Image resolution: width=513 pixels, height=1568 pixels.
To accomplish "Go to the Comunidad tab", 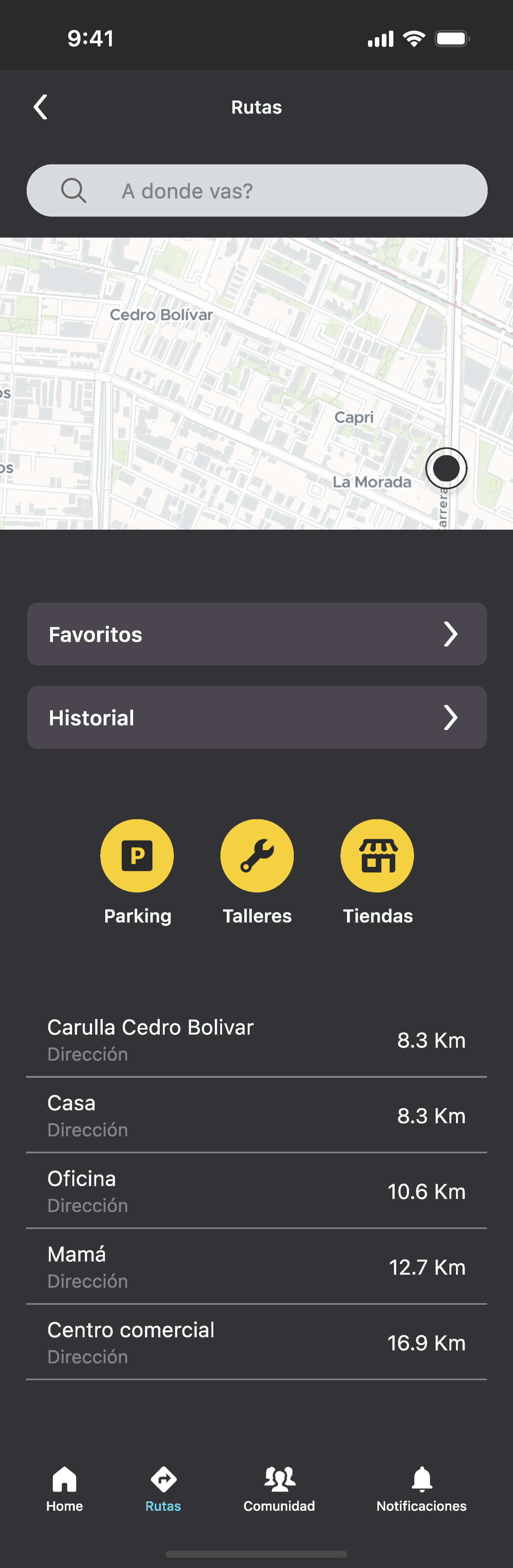I will pyautogui.click(x=280, y=1488).
